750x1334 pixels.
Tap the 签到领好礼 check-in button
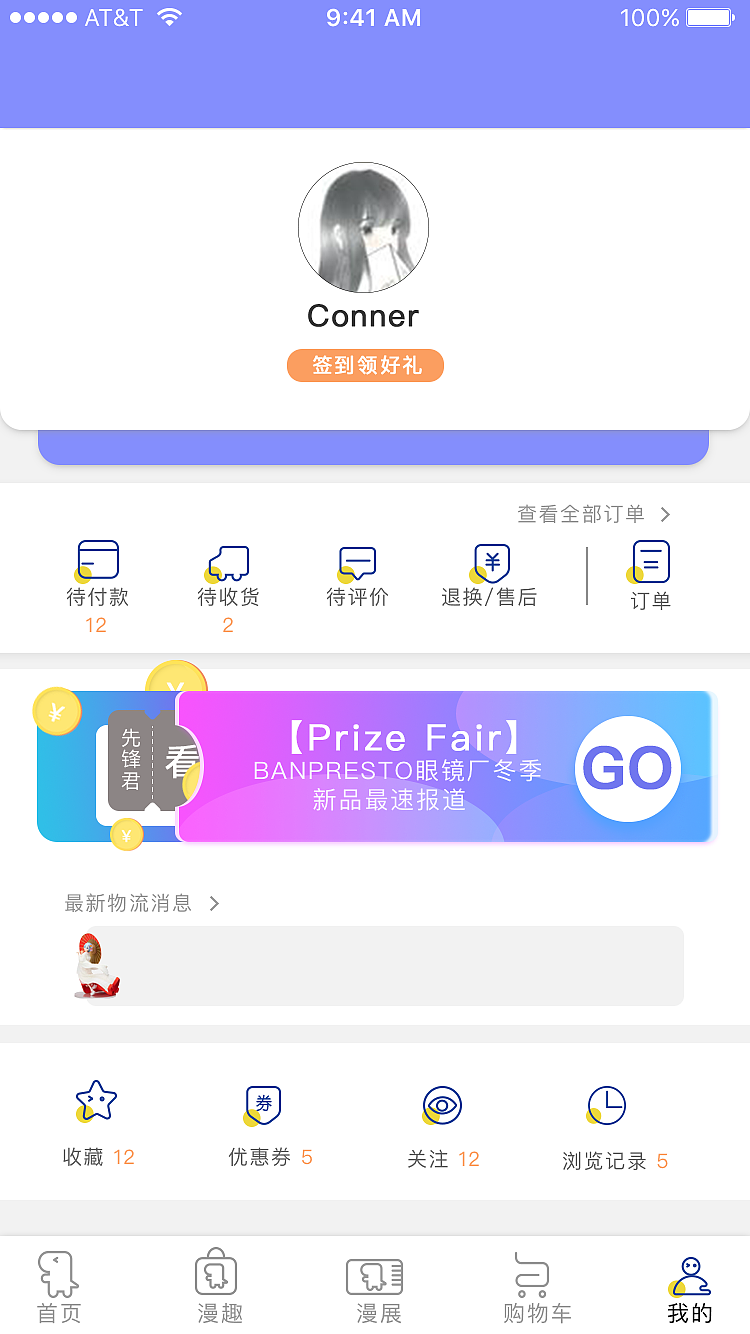coord(365,365)
